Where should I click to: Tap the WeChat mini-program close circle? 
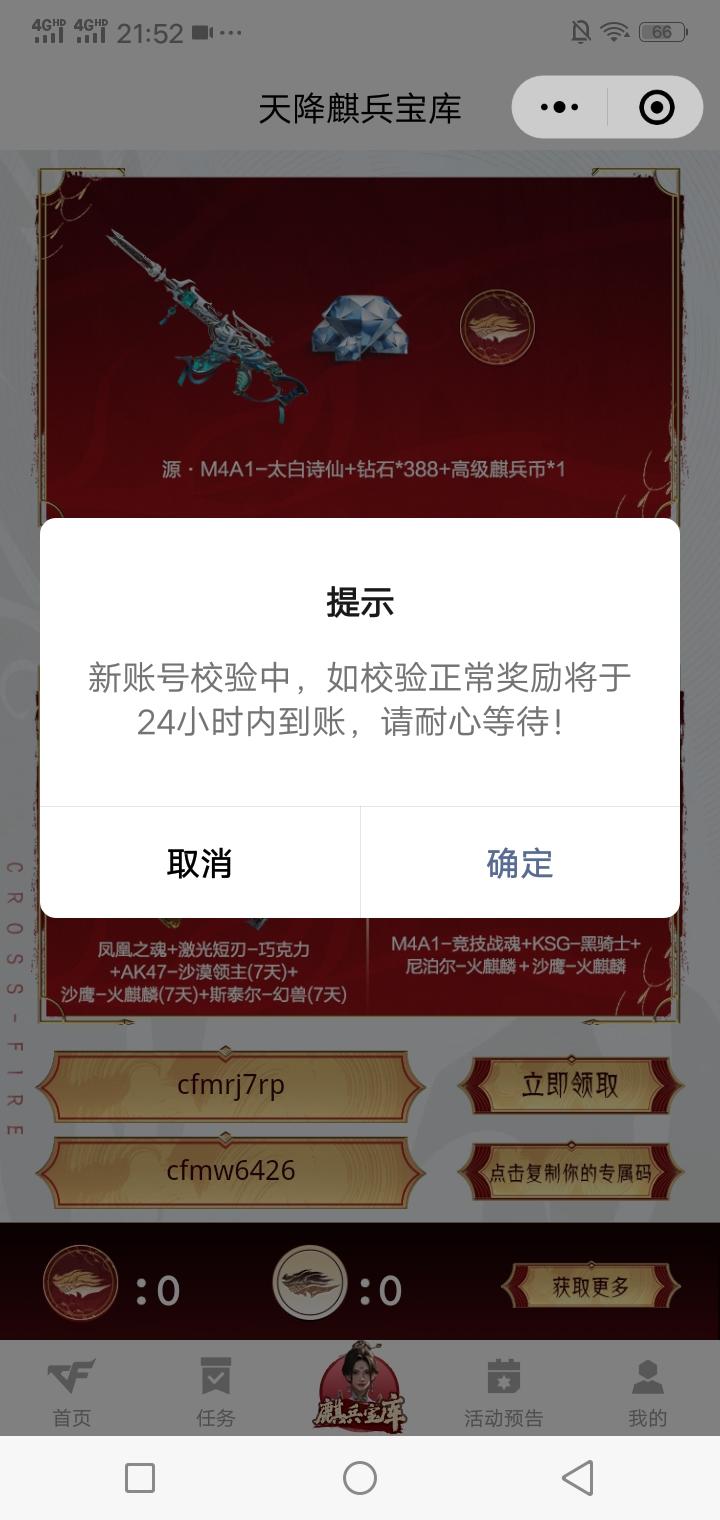coord(655,107)
